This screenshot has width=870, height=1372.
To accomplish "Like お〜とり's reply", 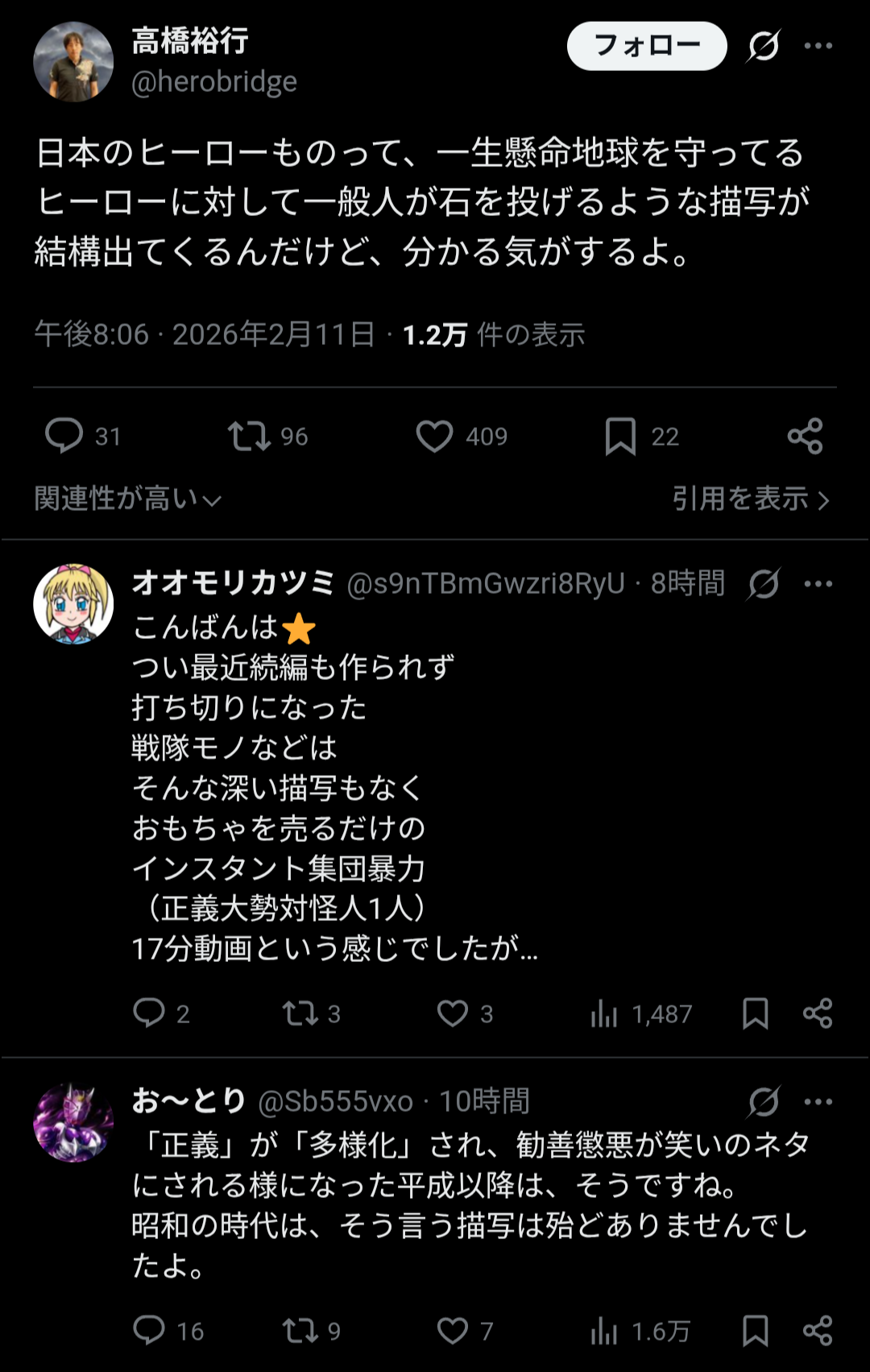I will tap(453, 1331).
